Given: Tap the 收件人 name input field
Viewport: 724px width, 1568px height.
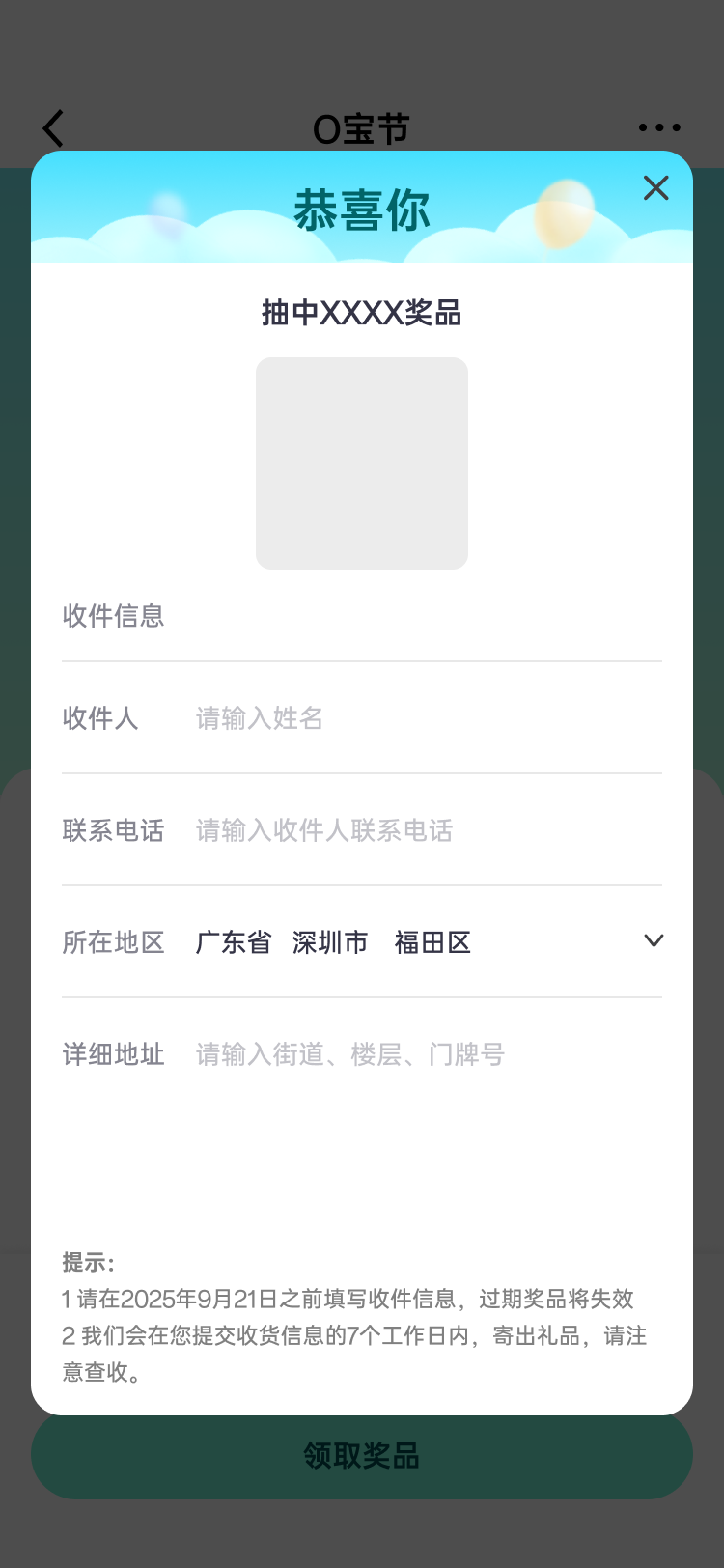Looking at the screenshot, I should click(x=425, y=718).
